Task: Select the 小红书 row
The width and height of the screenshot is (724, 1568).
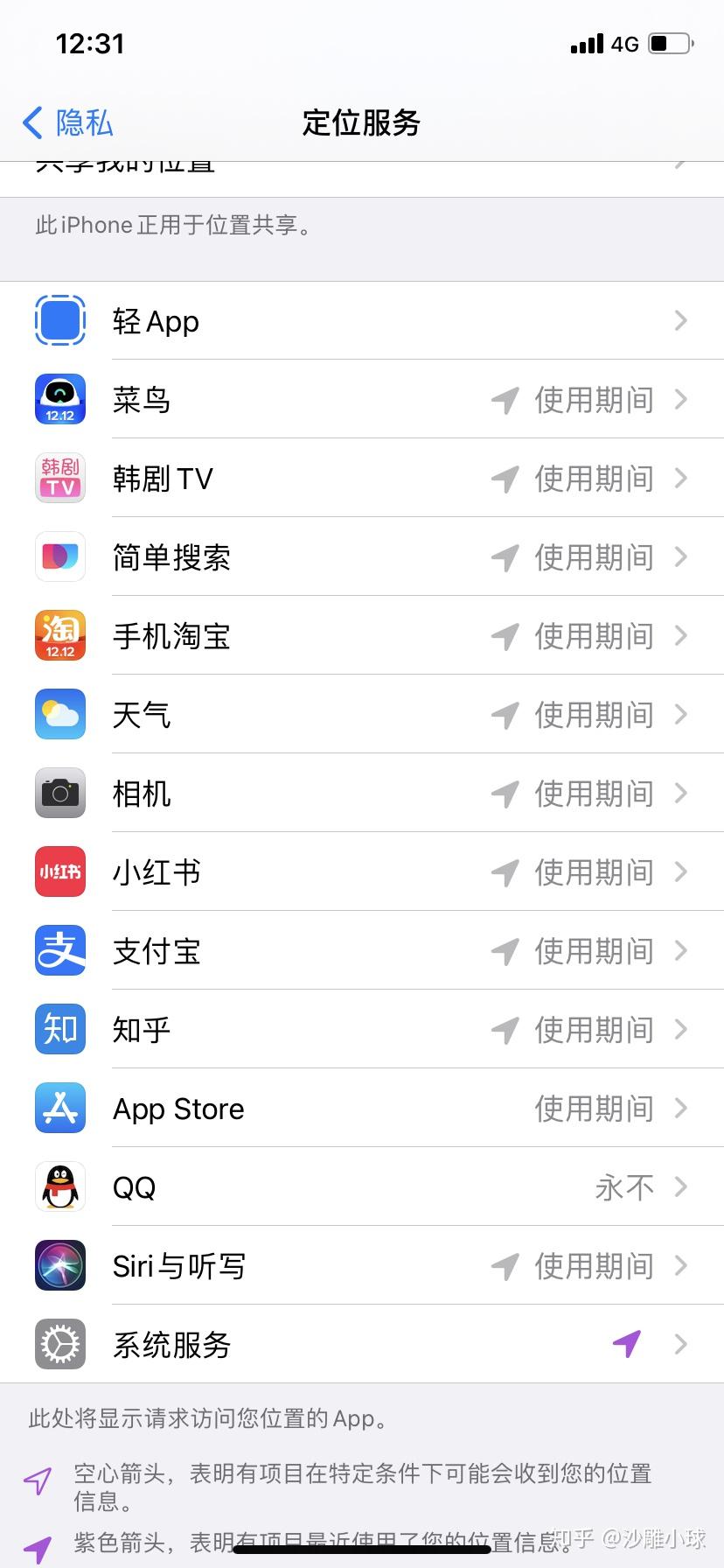Action: (x=362, y=872)
